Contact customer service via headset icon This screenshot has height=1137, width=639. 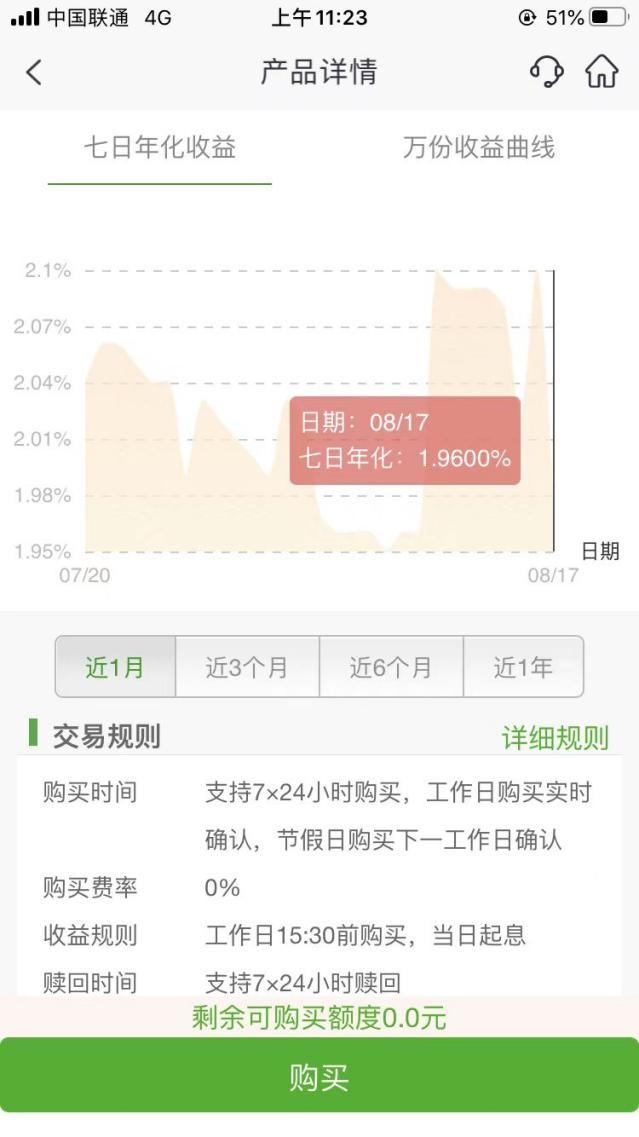(x=547, y=72)
